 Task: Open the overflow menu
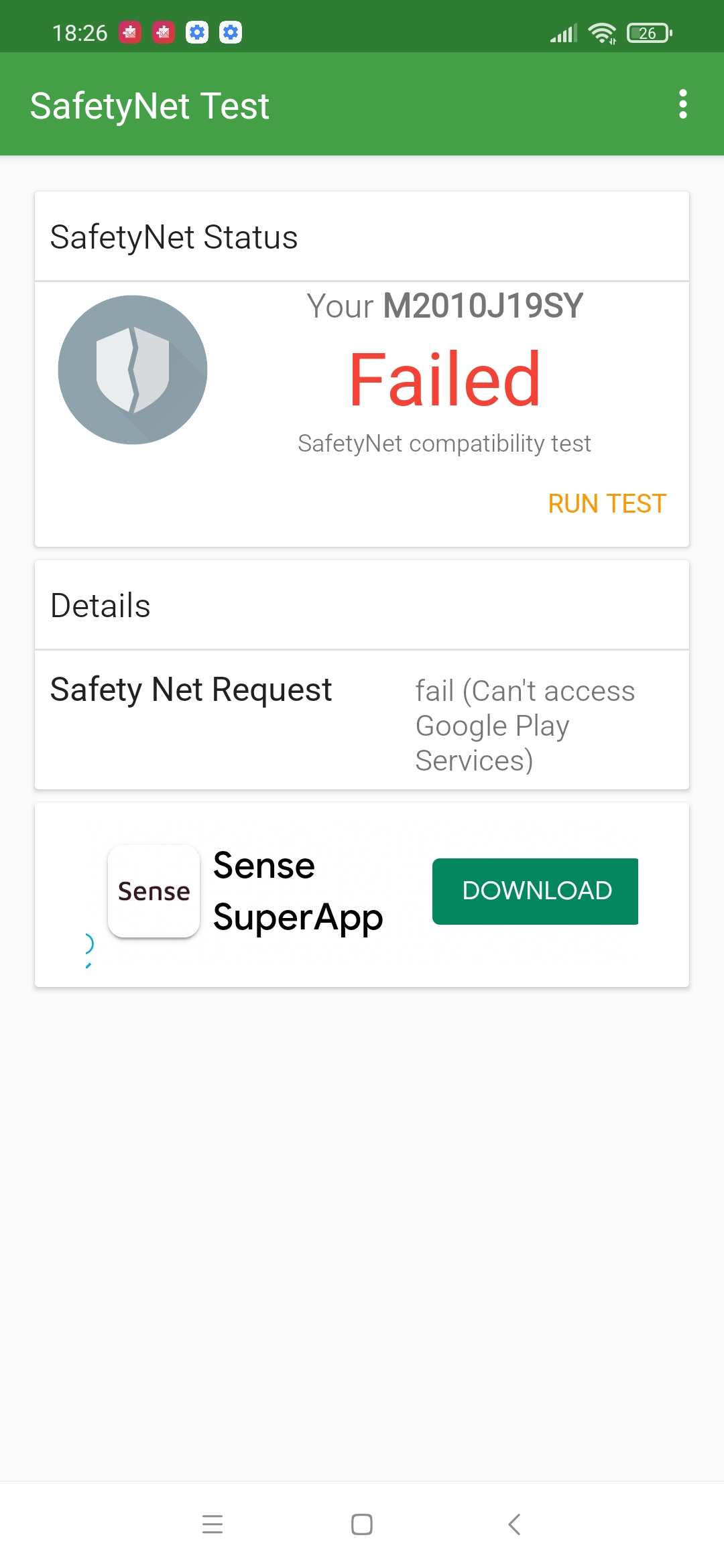coord(682,105)
